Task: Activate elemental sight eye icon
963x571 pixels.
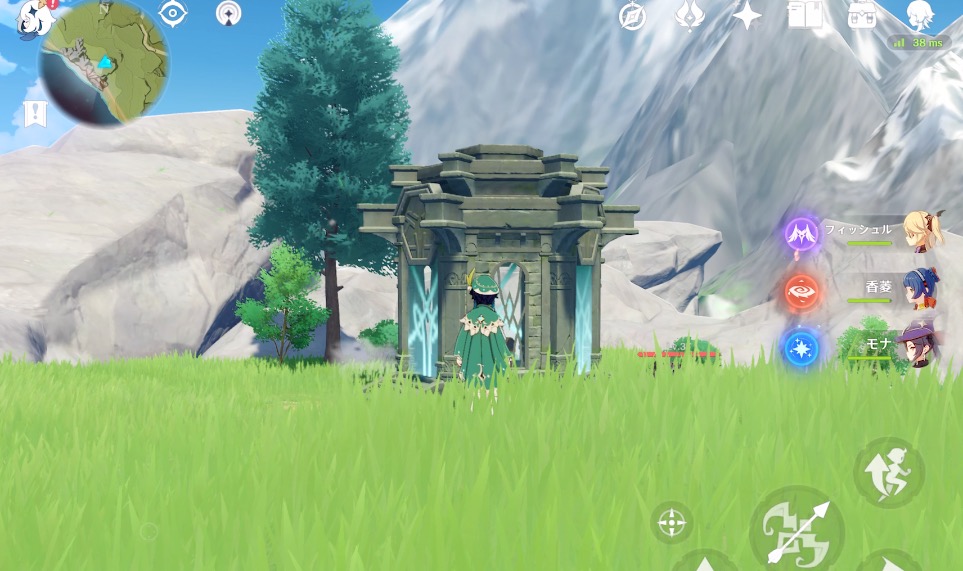Action: click(x=174, y=14)
